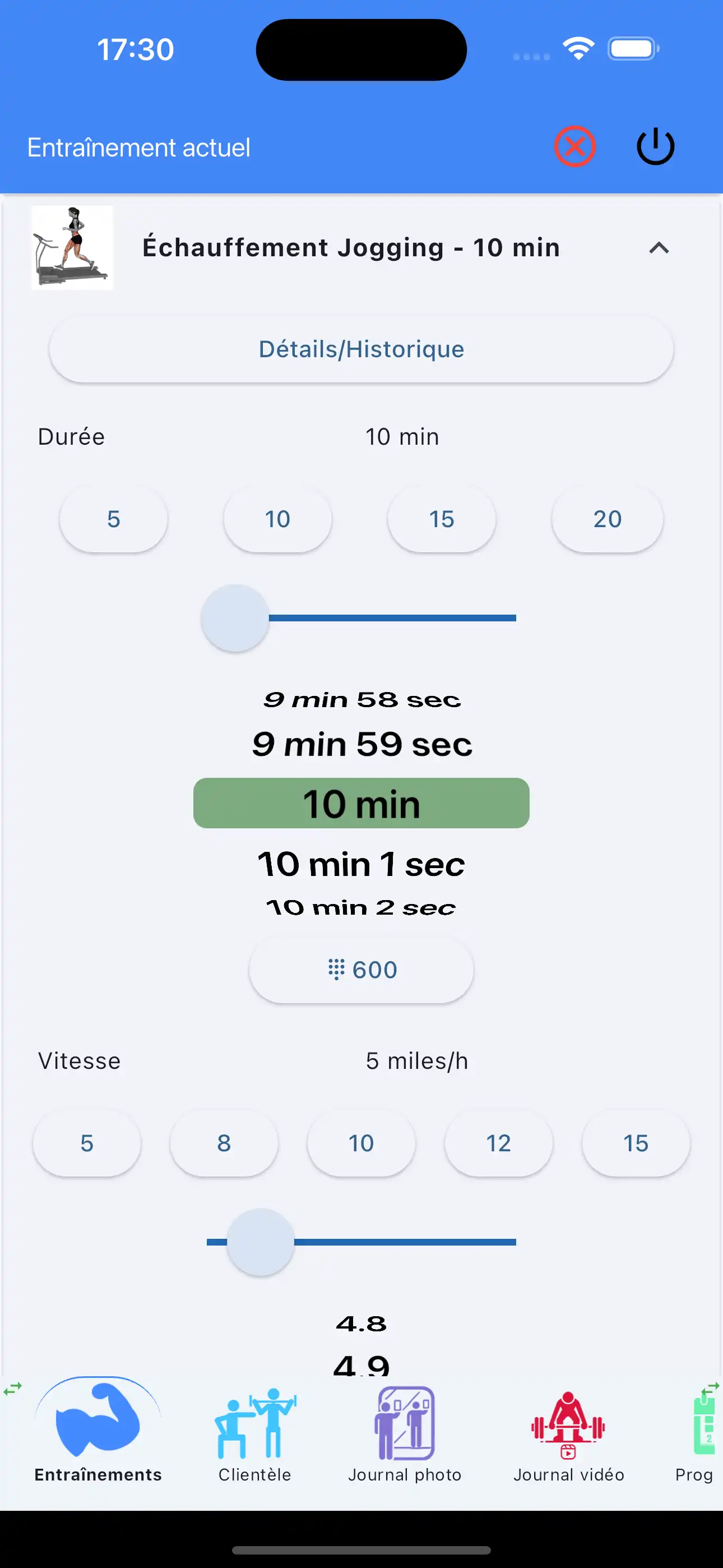Select the 12 miles/h speed chip
This screenshot has height=1568, width=723.
[498, 1143]
